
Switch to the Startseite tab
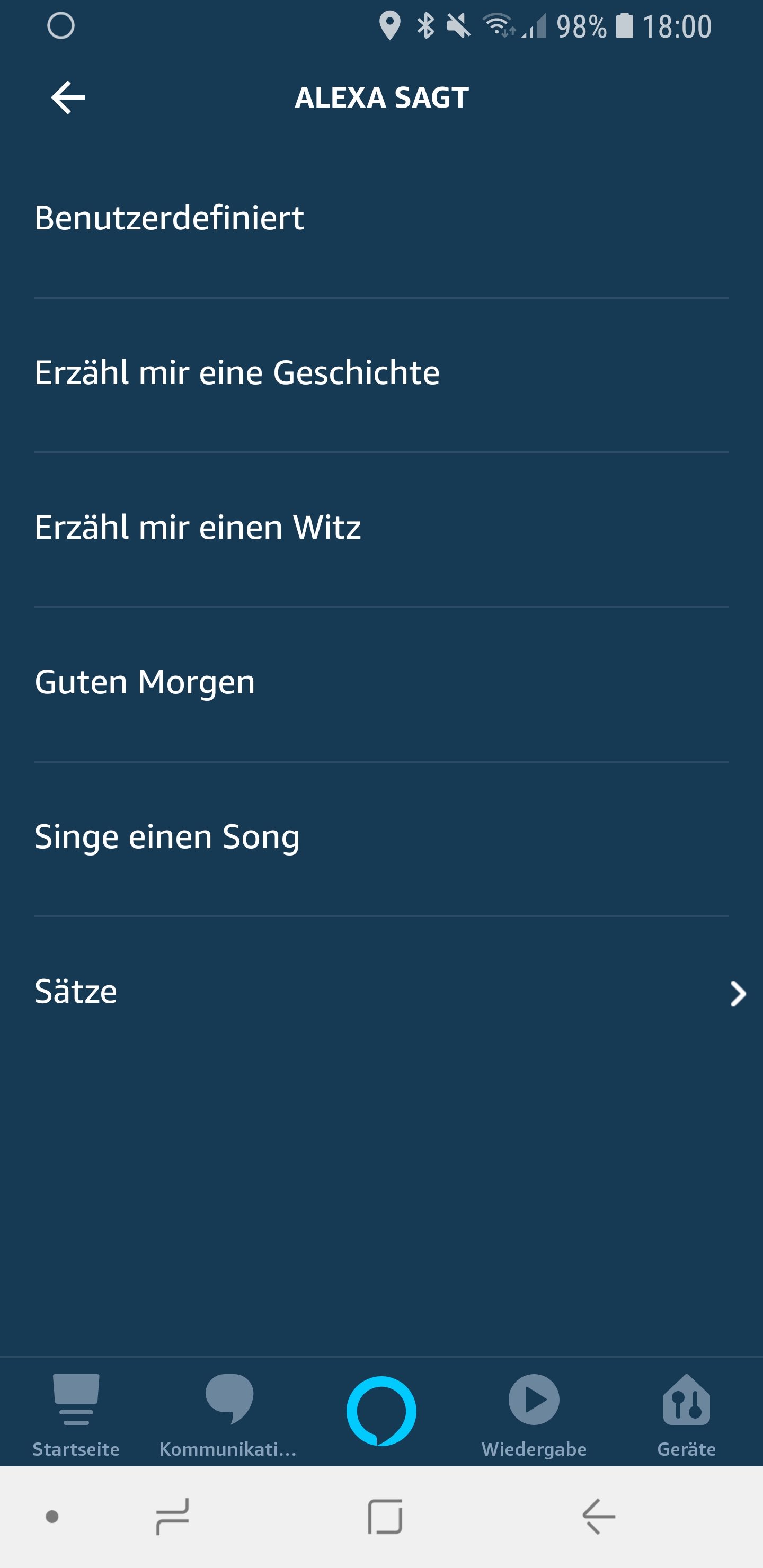[x=76, y=1413]
